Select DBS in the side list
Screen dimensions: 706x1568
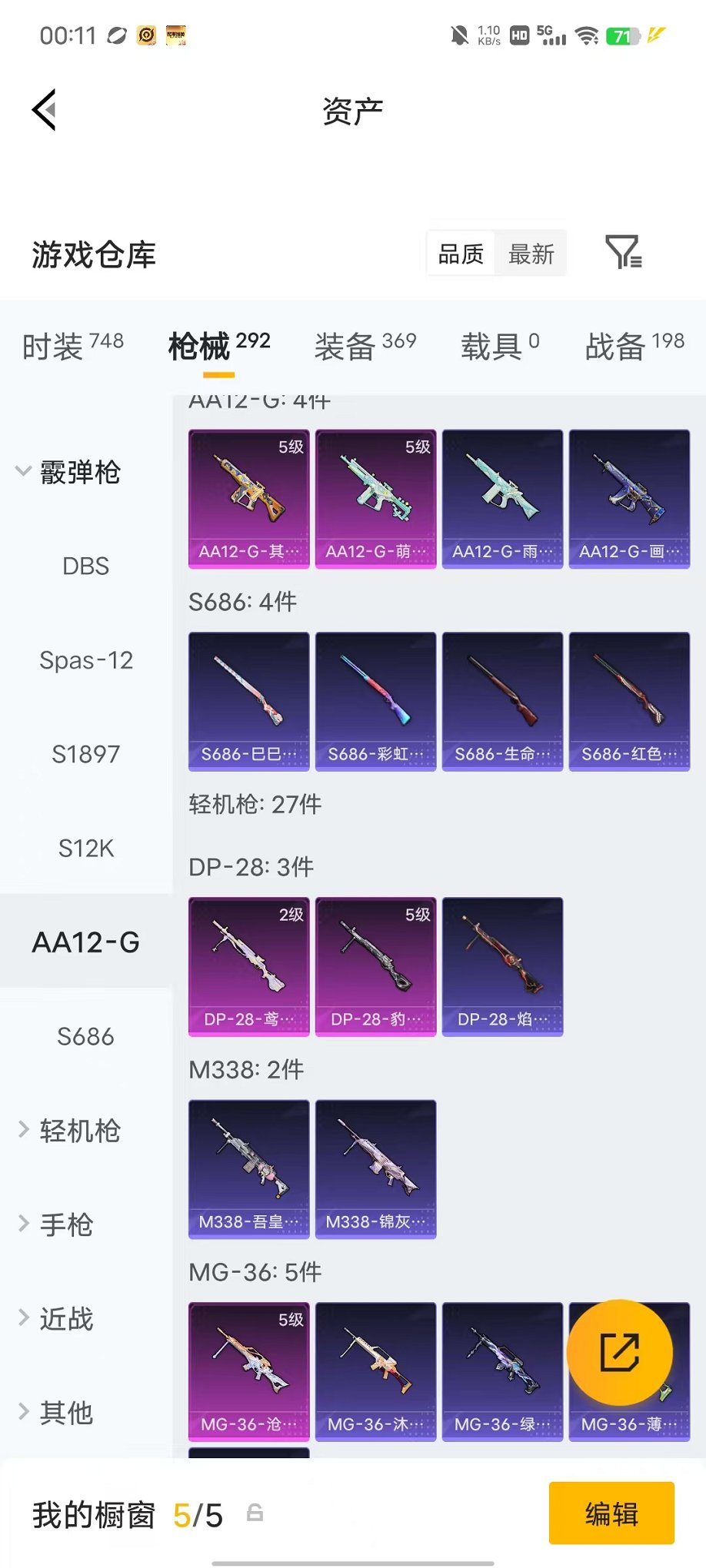coord(86,566)
